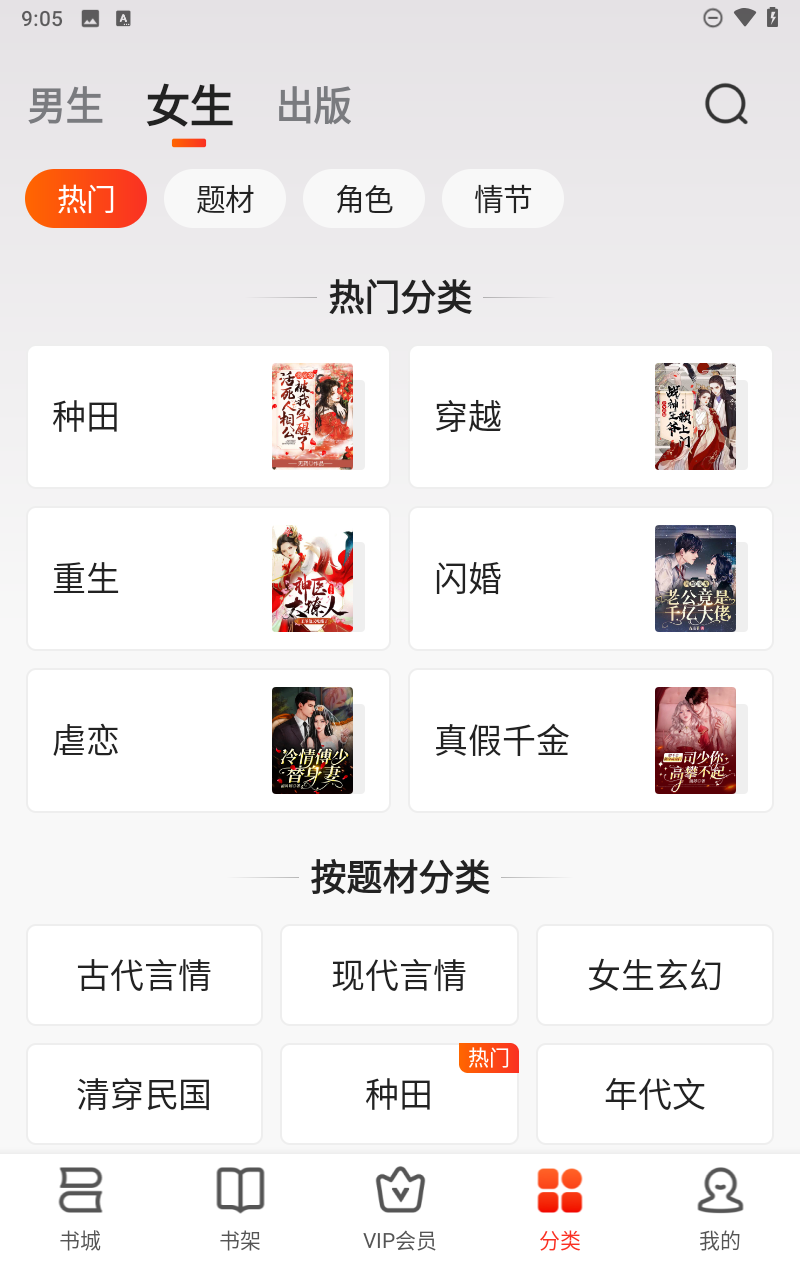This screenshot has width=800, height=1280.
Task: Open the search icon at top right
Action: [726, 104]
